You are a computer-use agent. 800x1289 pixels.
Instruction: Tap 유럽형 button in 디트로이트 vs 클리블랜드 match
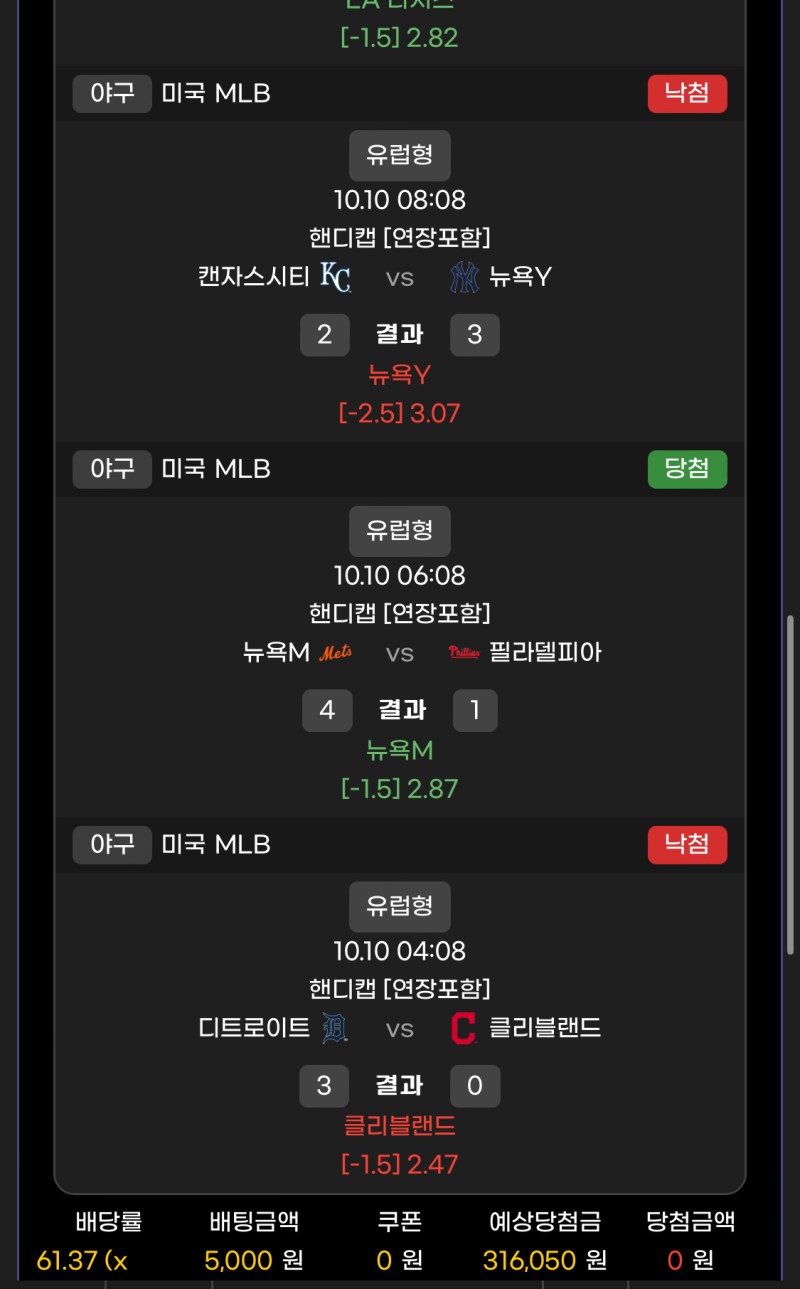[x=399, y=907]
